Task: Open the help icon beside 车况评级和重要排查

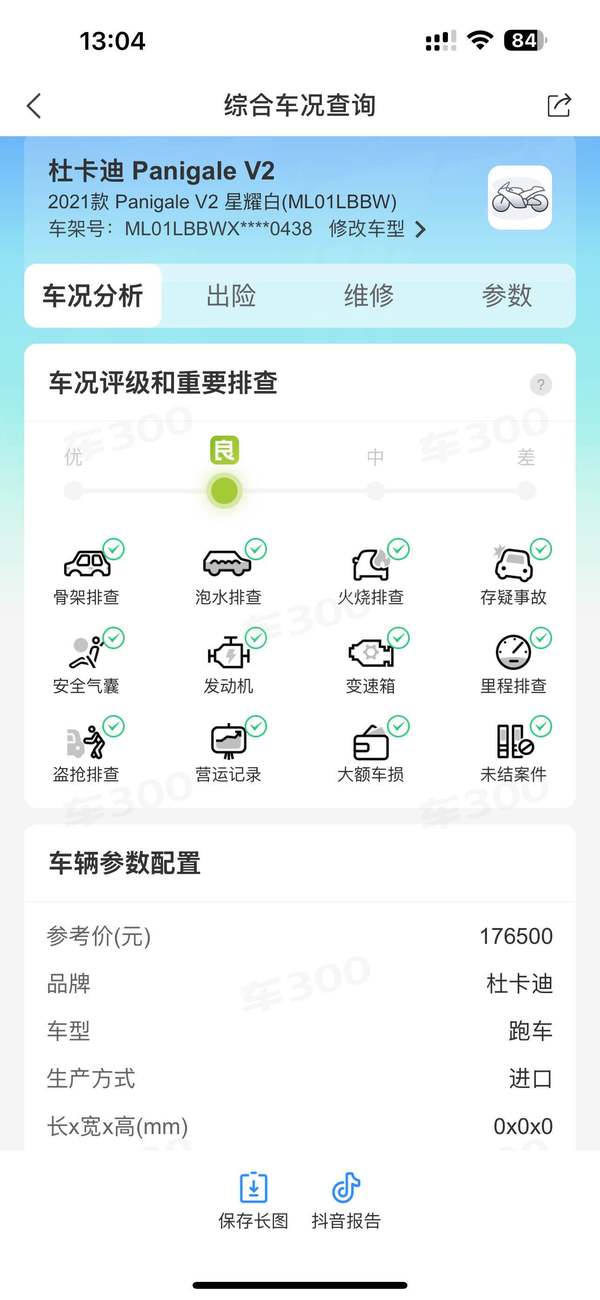Action: pos(541,385)
